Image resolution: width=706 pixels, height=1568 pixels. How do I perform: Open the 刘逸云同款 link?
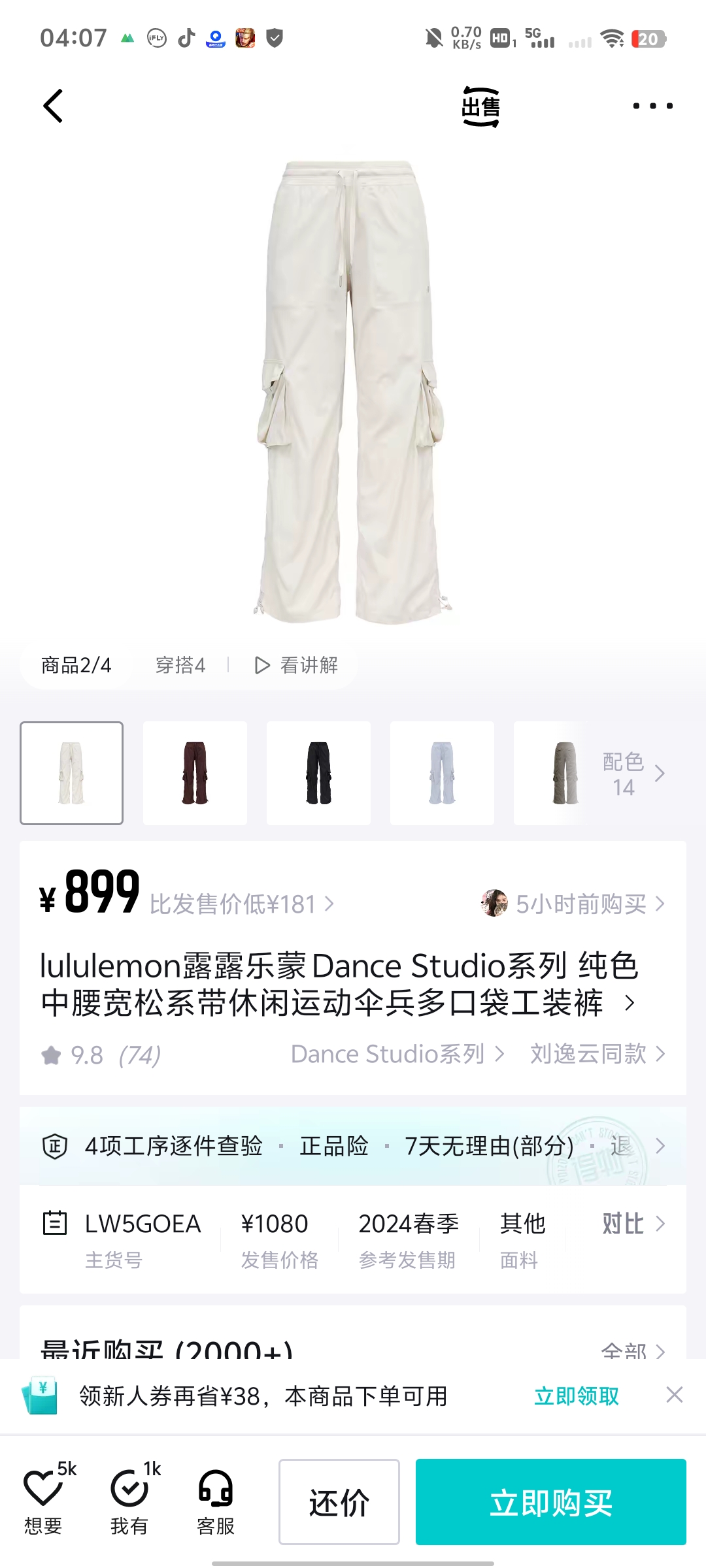597,1054
